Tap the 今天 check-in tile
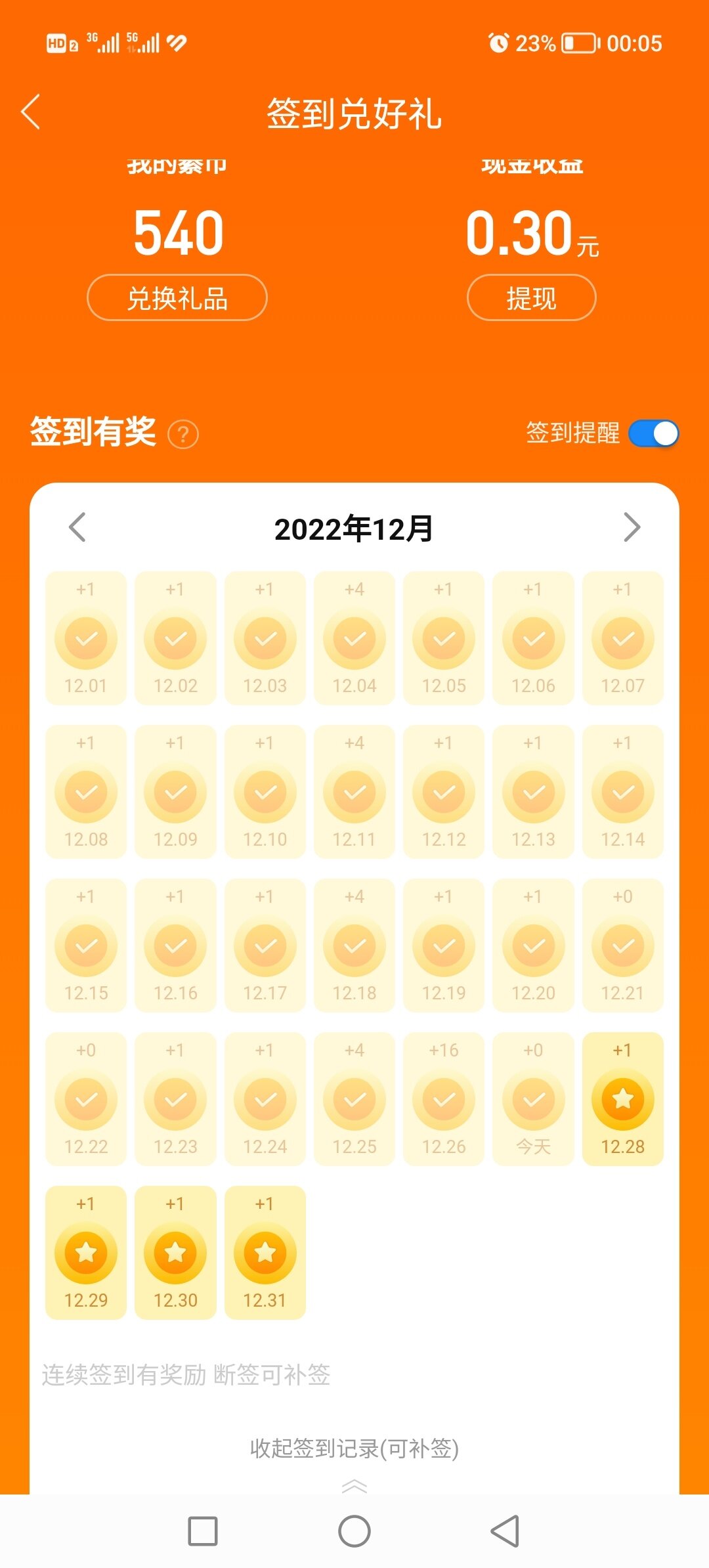This screenshot has width=709, height=1568. tap(534, 1099)
